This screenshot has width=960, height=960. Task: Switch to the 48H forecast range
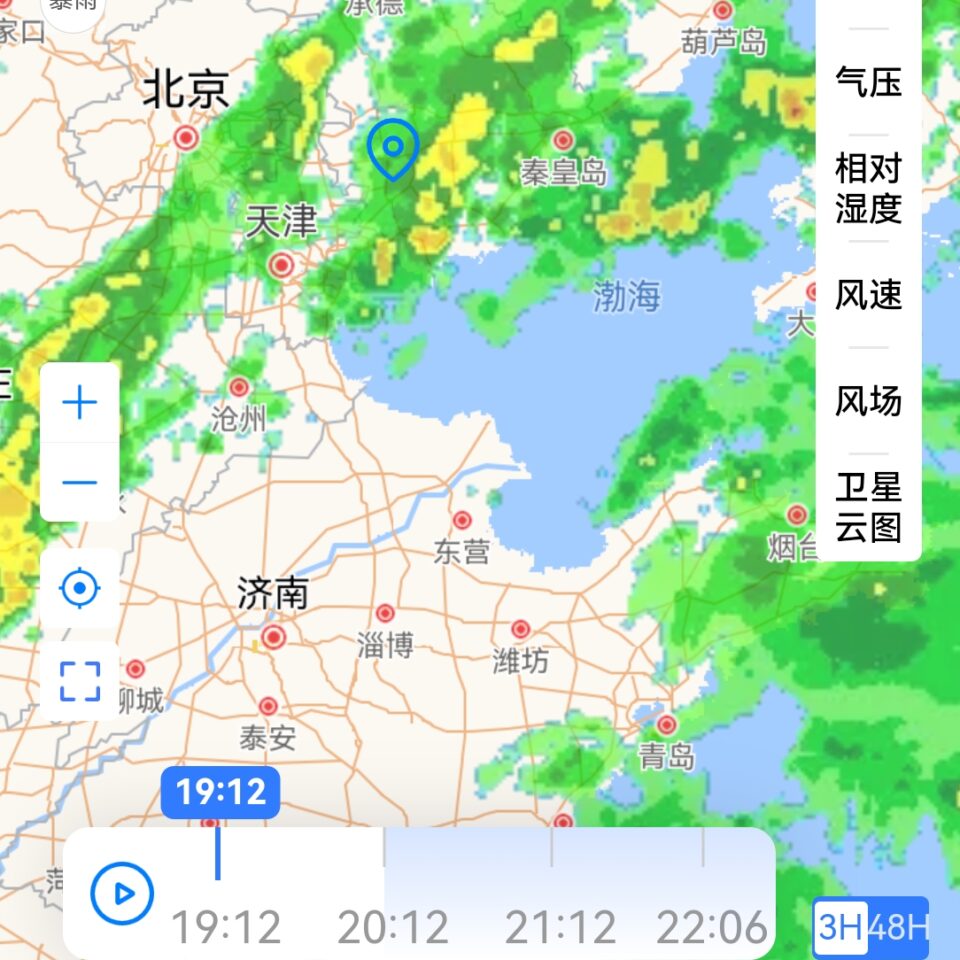[898, 928]
